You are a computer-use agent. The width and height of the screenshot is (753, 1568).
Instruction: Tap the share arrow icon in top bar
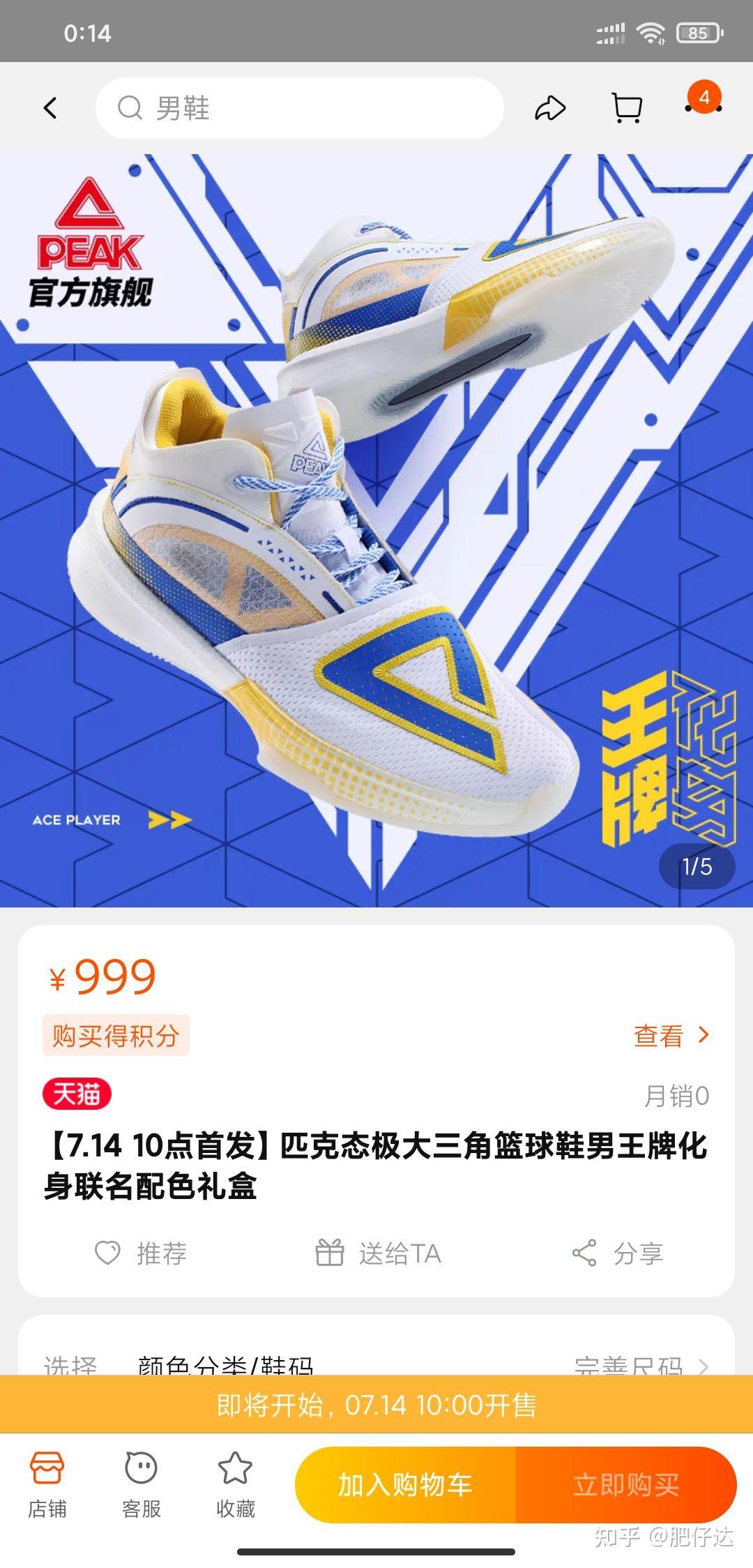coord(550,108)
